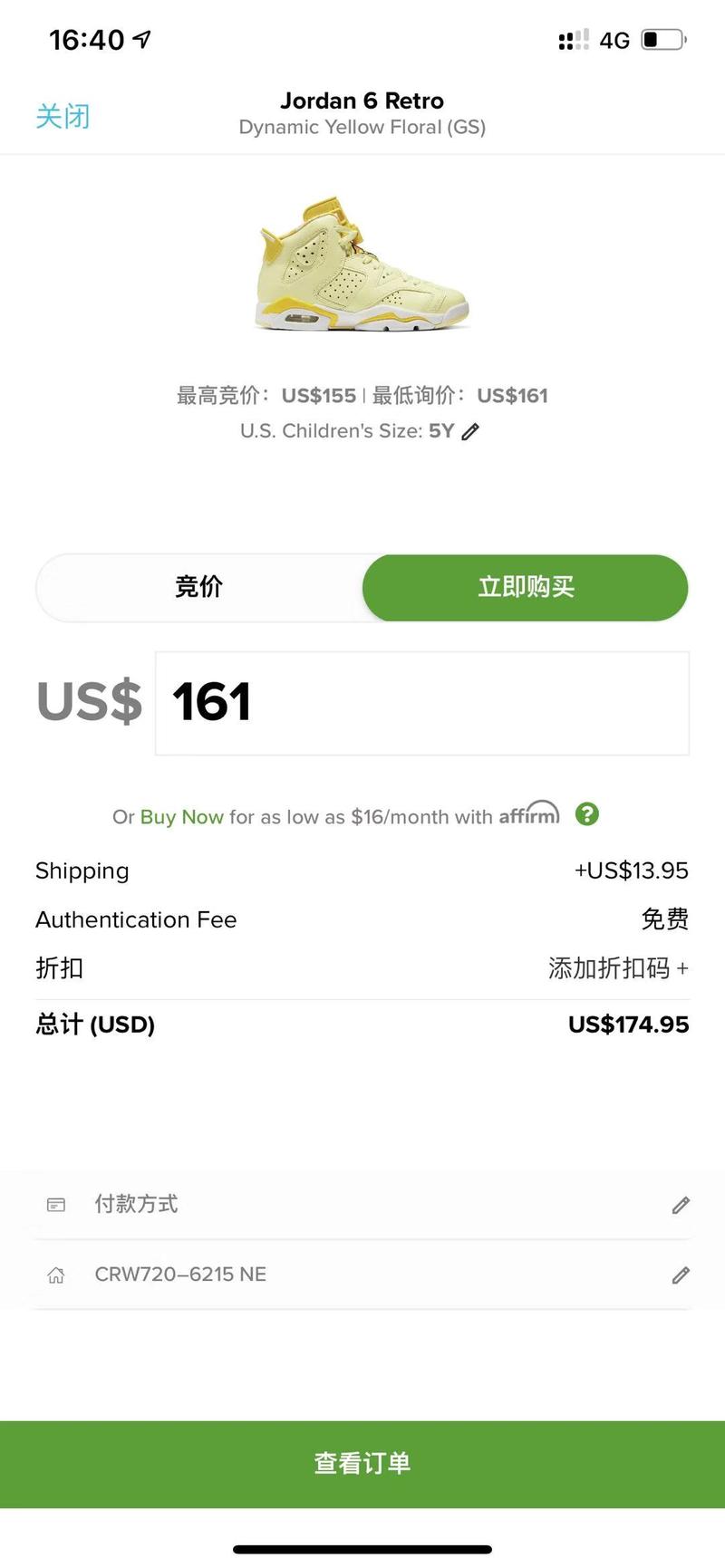
Task: Click the payment card icon beside 付款方式
Action: (x=56, y=1205)
